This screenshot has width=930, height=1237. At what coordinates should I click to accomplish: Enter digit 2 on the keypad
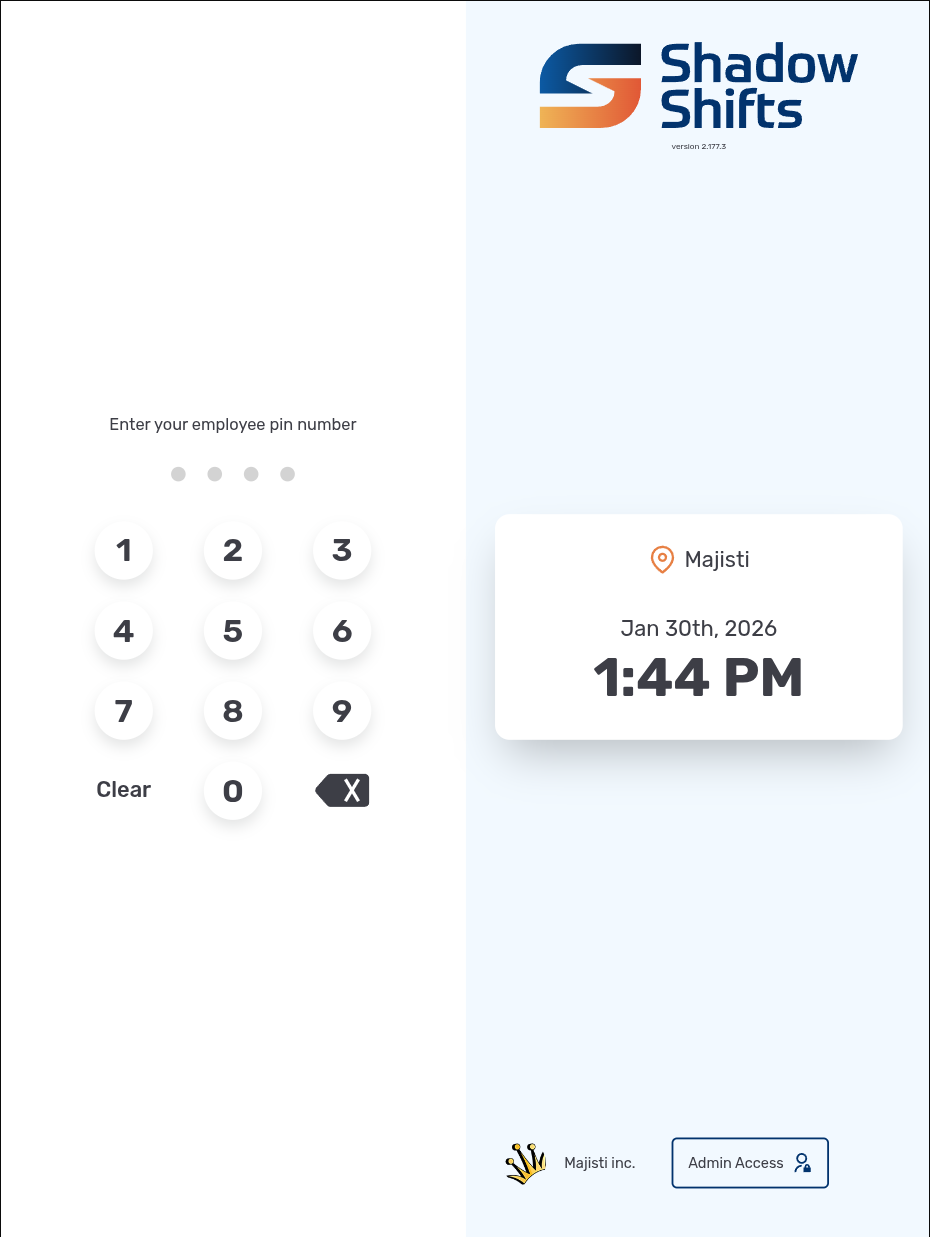click(x=233, y=550)
